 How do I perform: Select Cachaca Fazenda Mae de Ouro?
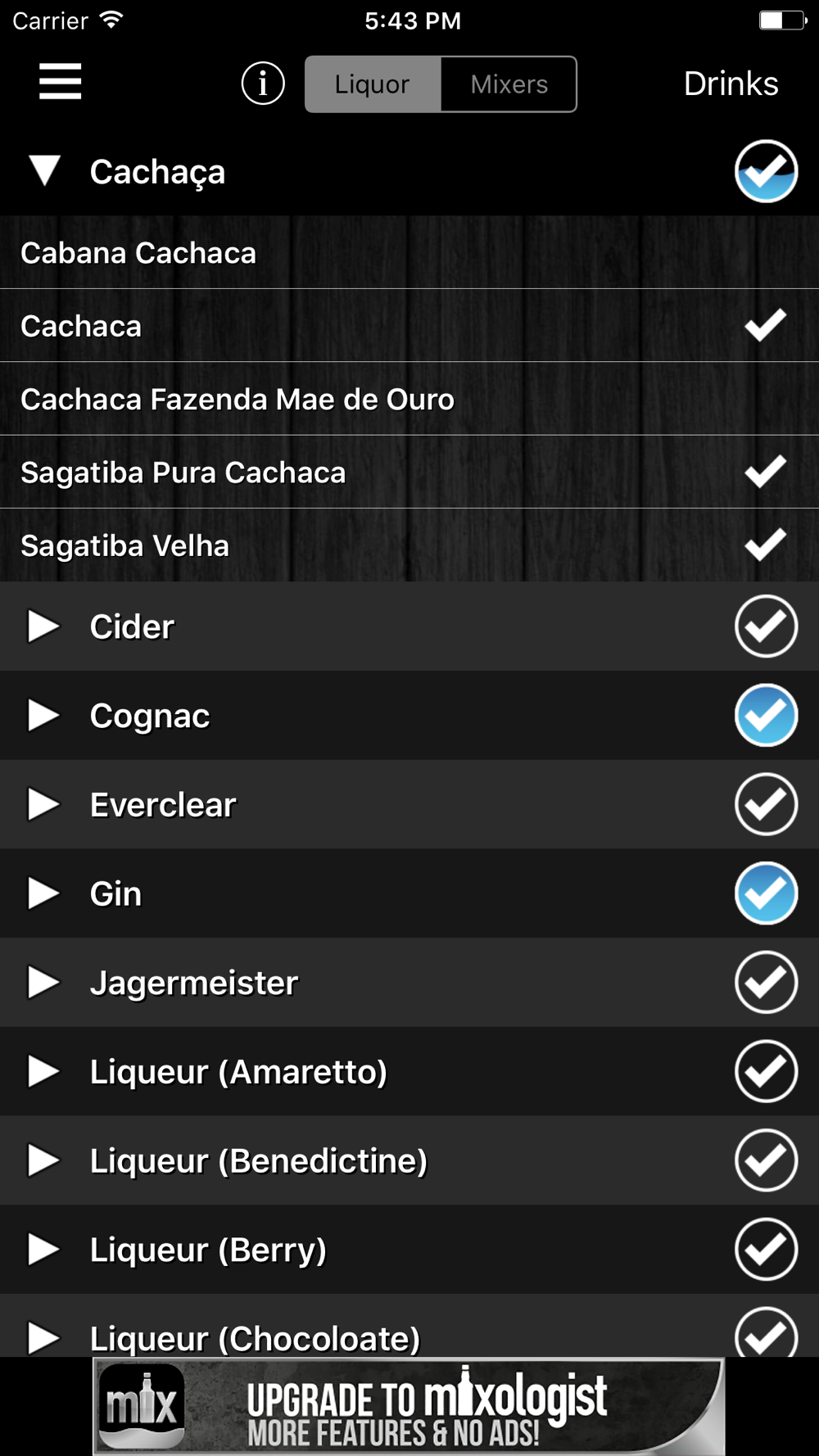coord(409,399)
